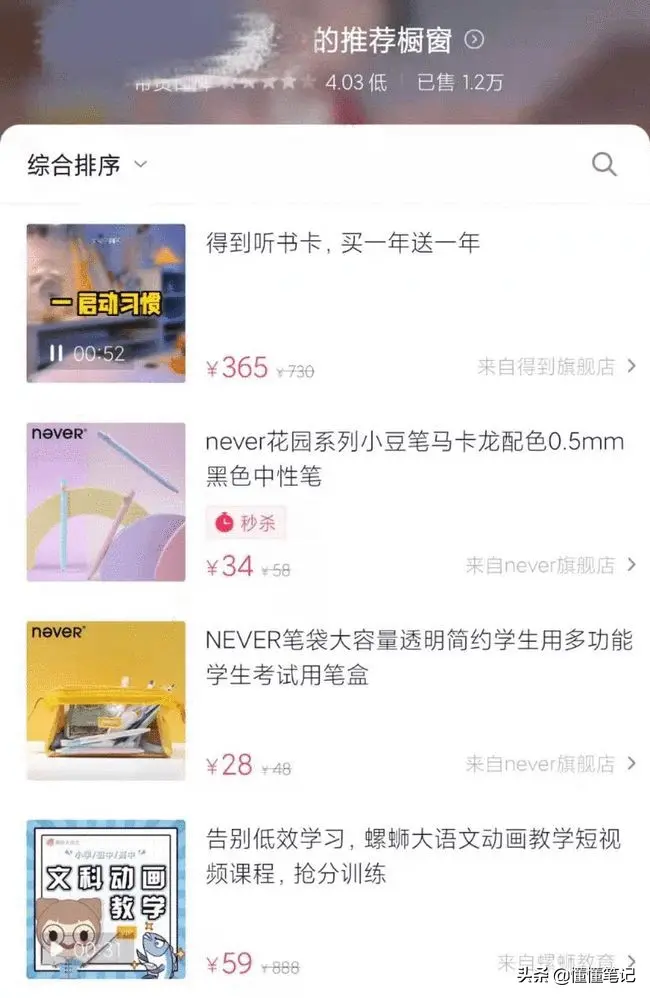Search products in this showcase

point(604,164)
